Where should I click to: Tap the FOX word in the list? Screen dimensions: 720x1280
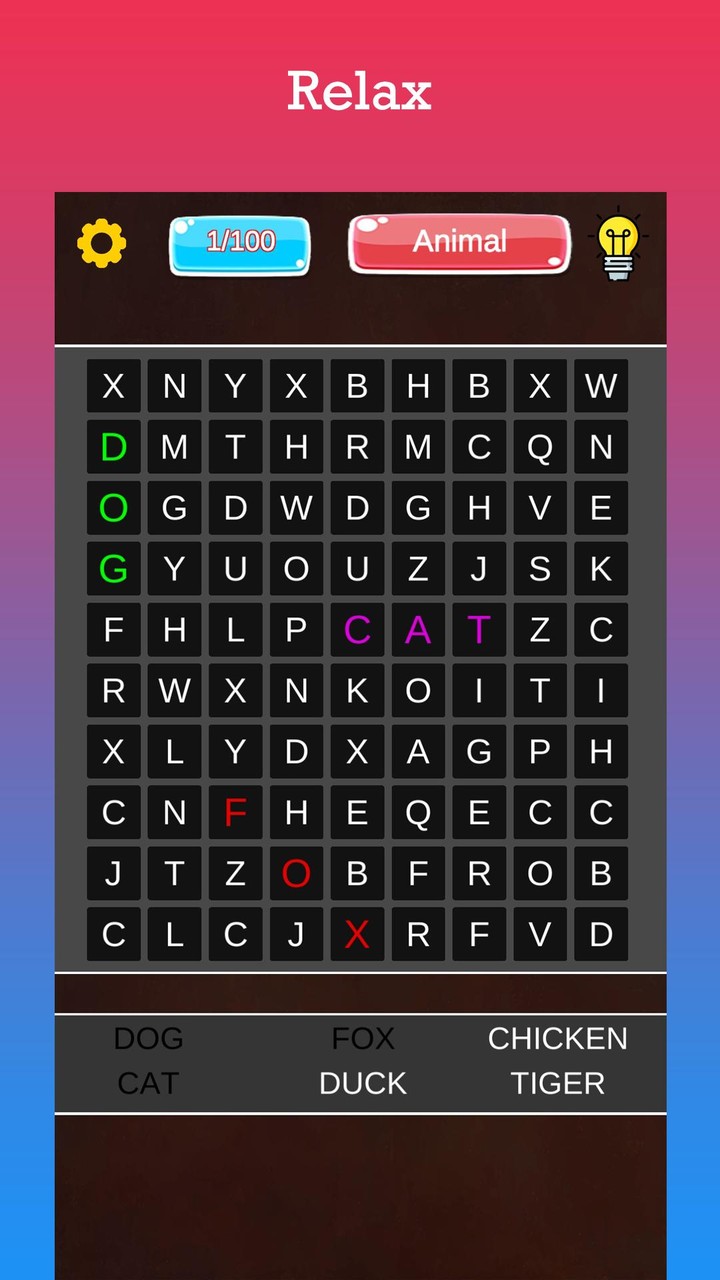(363, 1039)
